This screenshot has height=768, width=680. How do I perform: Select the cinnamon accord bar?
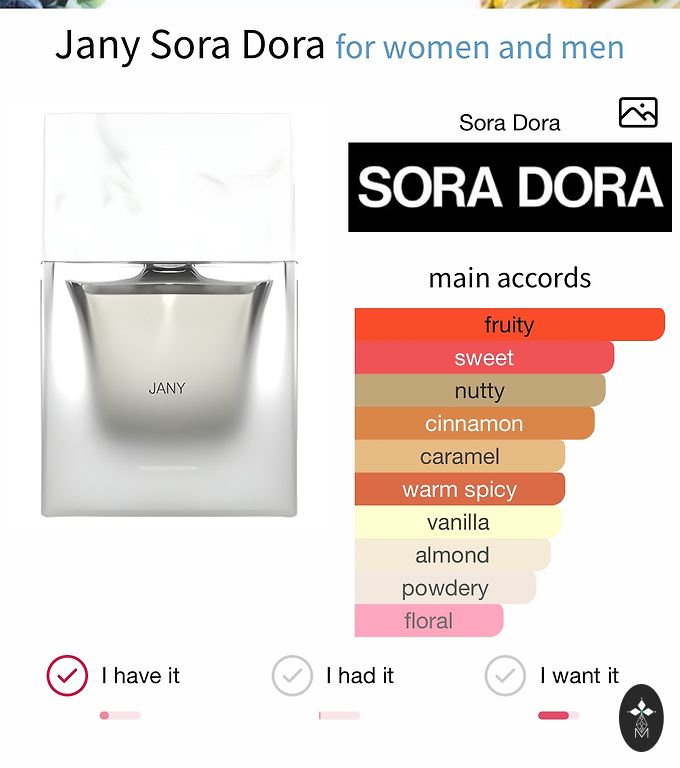point(474,423)
